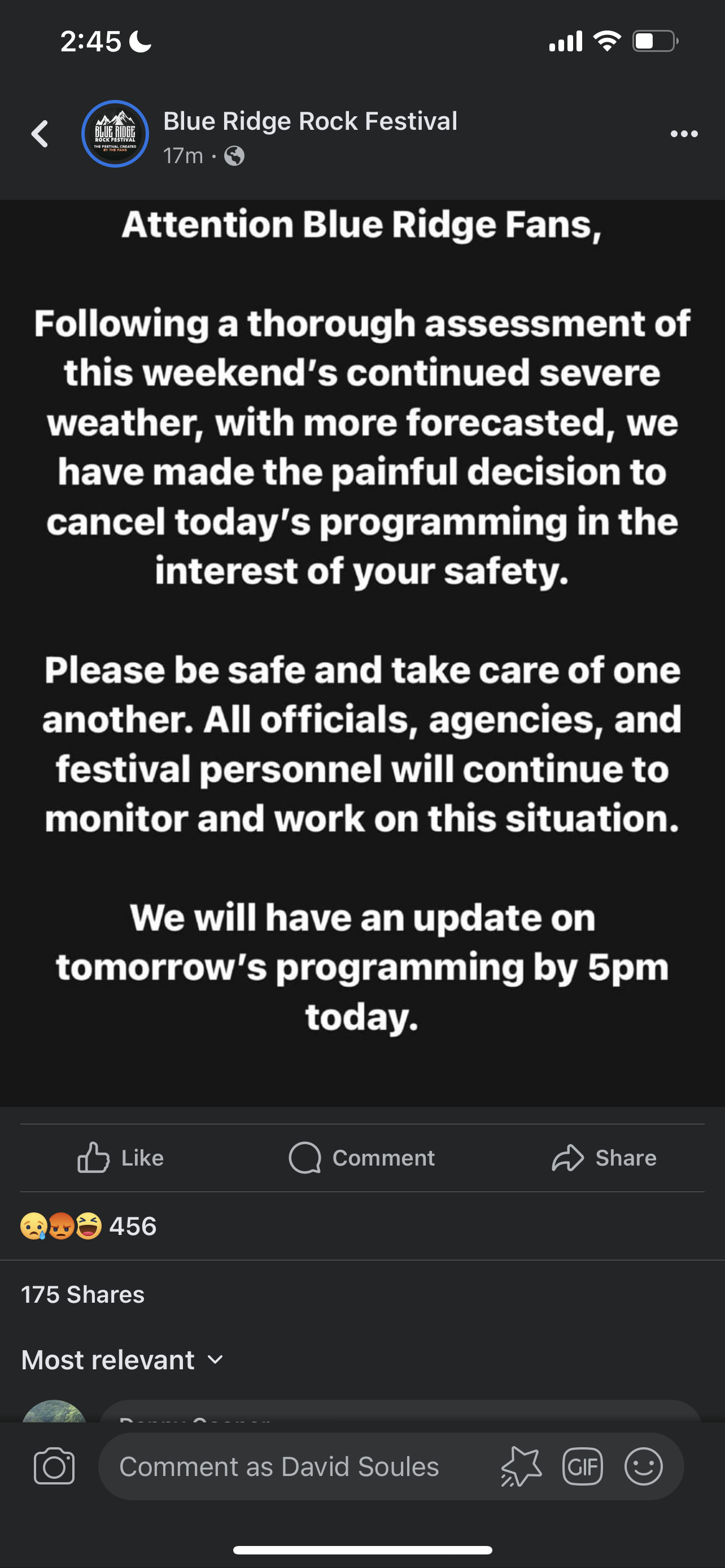Go back using the back arrow
Image resolution: width=725 pixels, height=1568 pixels.
coord(40,134)
